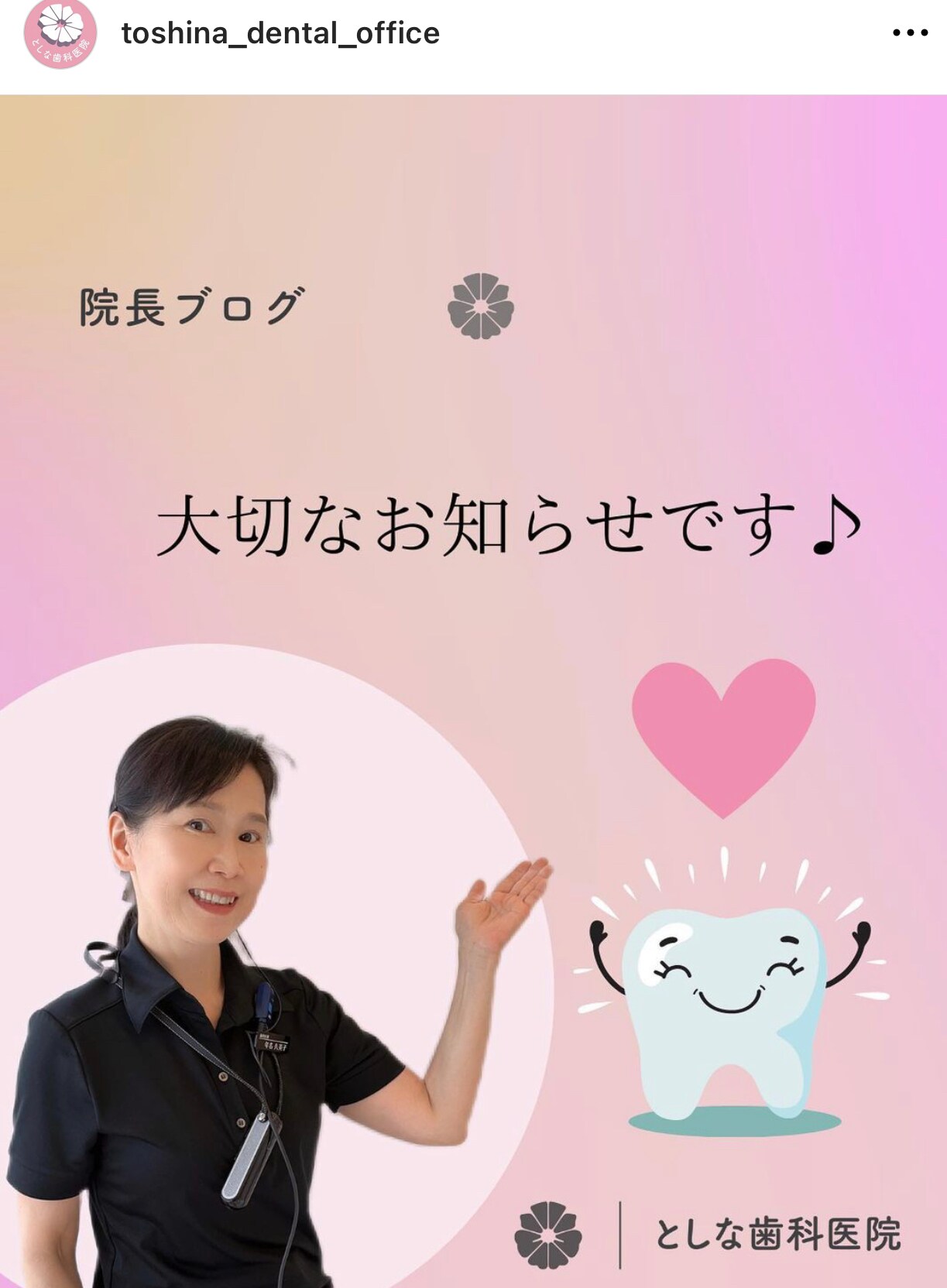Image resolution: width=947 pixels, height=1288 pixels.
Task: Open the post's three-dot overflow menu
Action: pyautogui.click(x=910, y=33)
